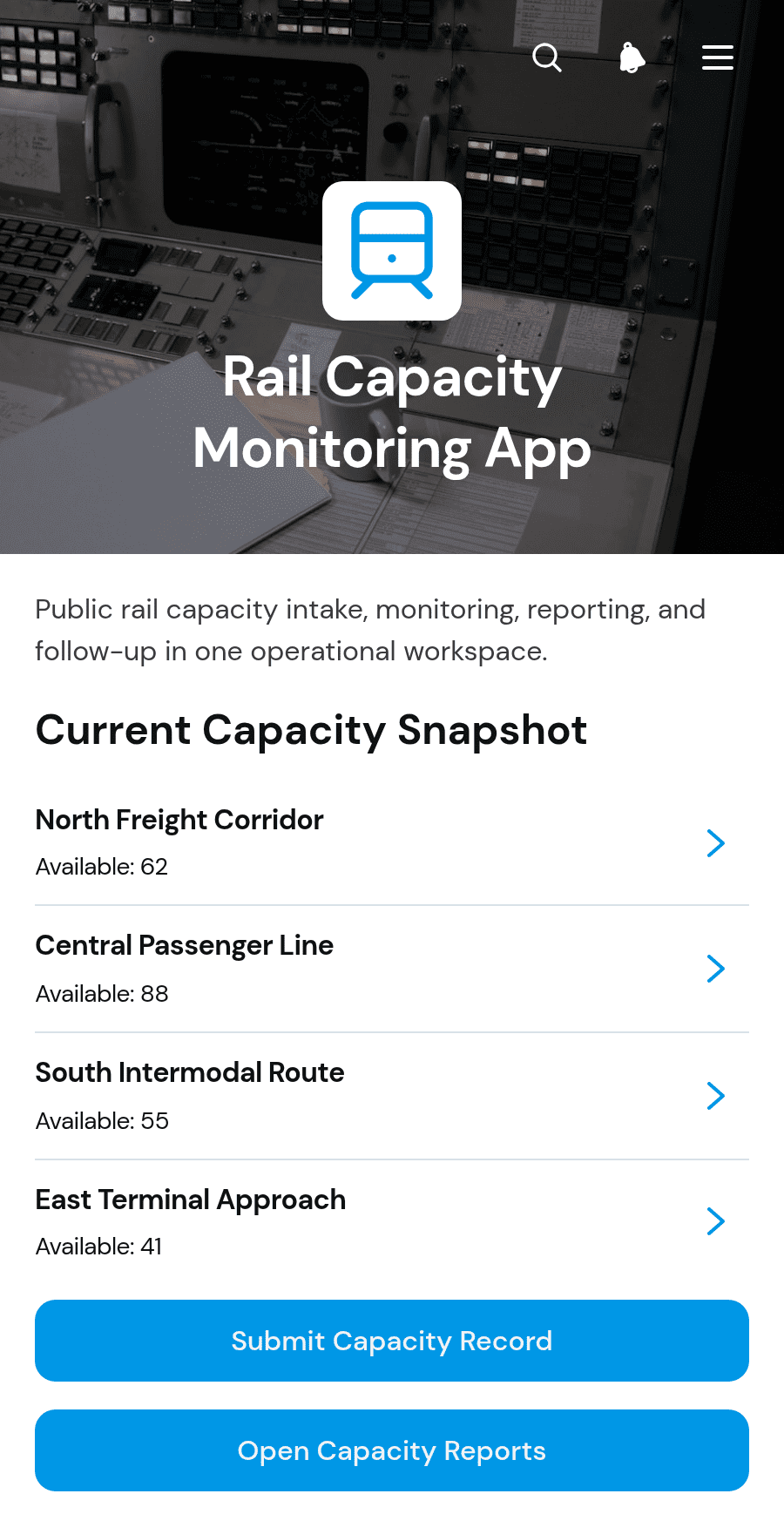Open North Freight Corridor details
The width and height of the screenshot is (784, 1514).
(392, 842)
